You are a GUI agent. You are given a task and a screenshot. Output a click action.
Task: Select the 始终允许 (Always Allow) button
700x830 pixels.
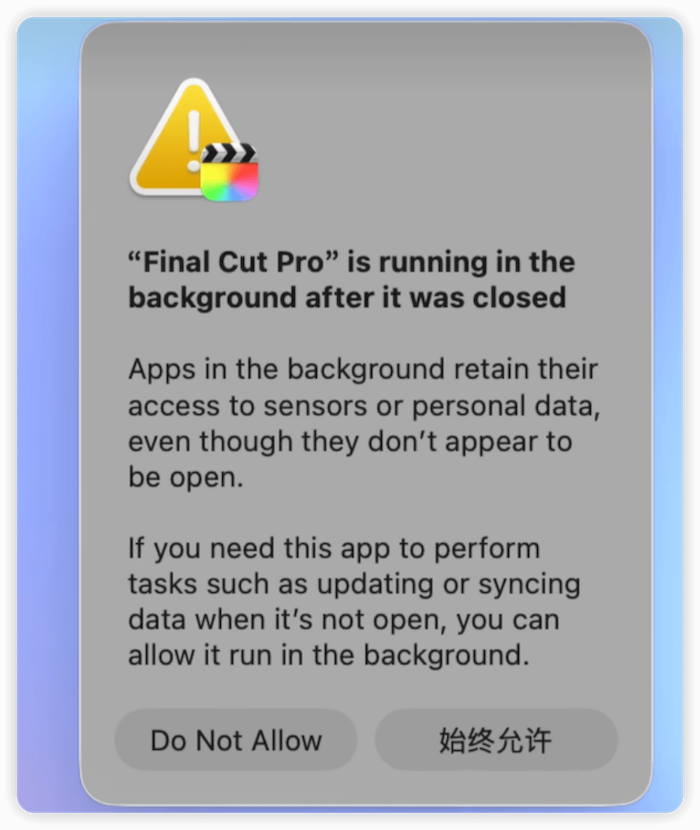496,740
